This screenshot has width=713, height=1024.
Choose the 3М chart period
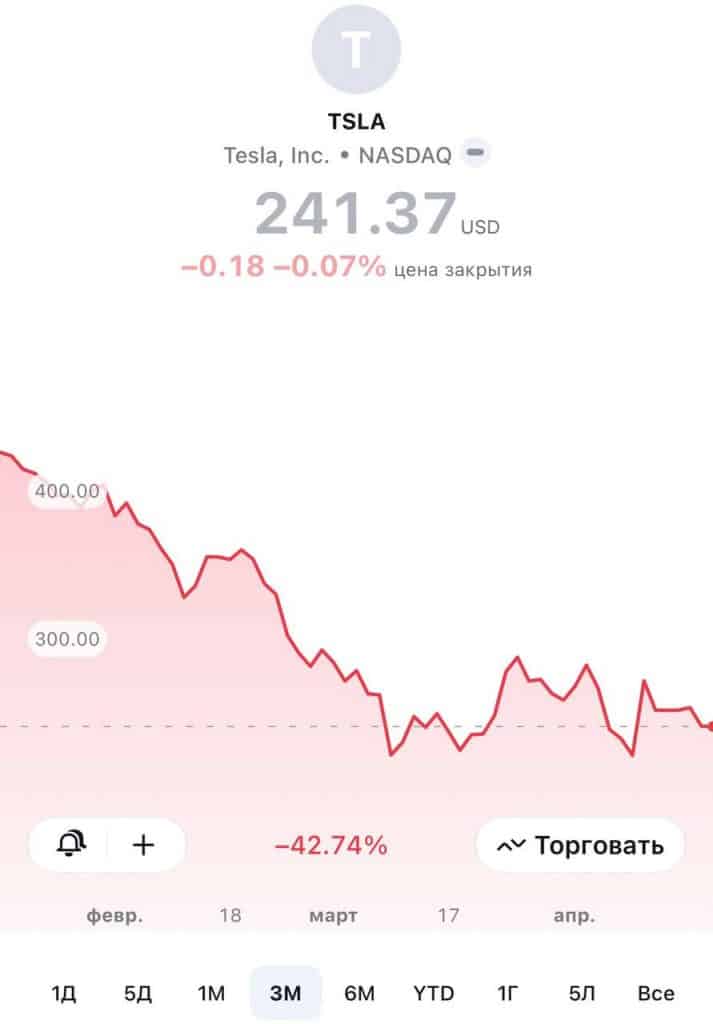pyautogui.click(x=285, y=993)
